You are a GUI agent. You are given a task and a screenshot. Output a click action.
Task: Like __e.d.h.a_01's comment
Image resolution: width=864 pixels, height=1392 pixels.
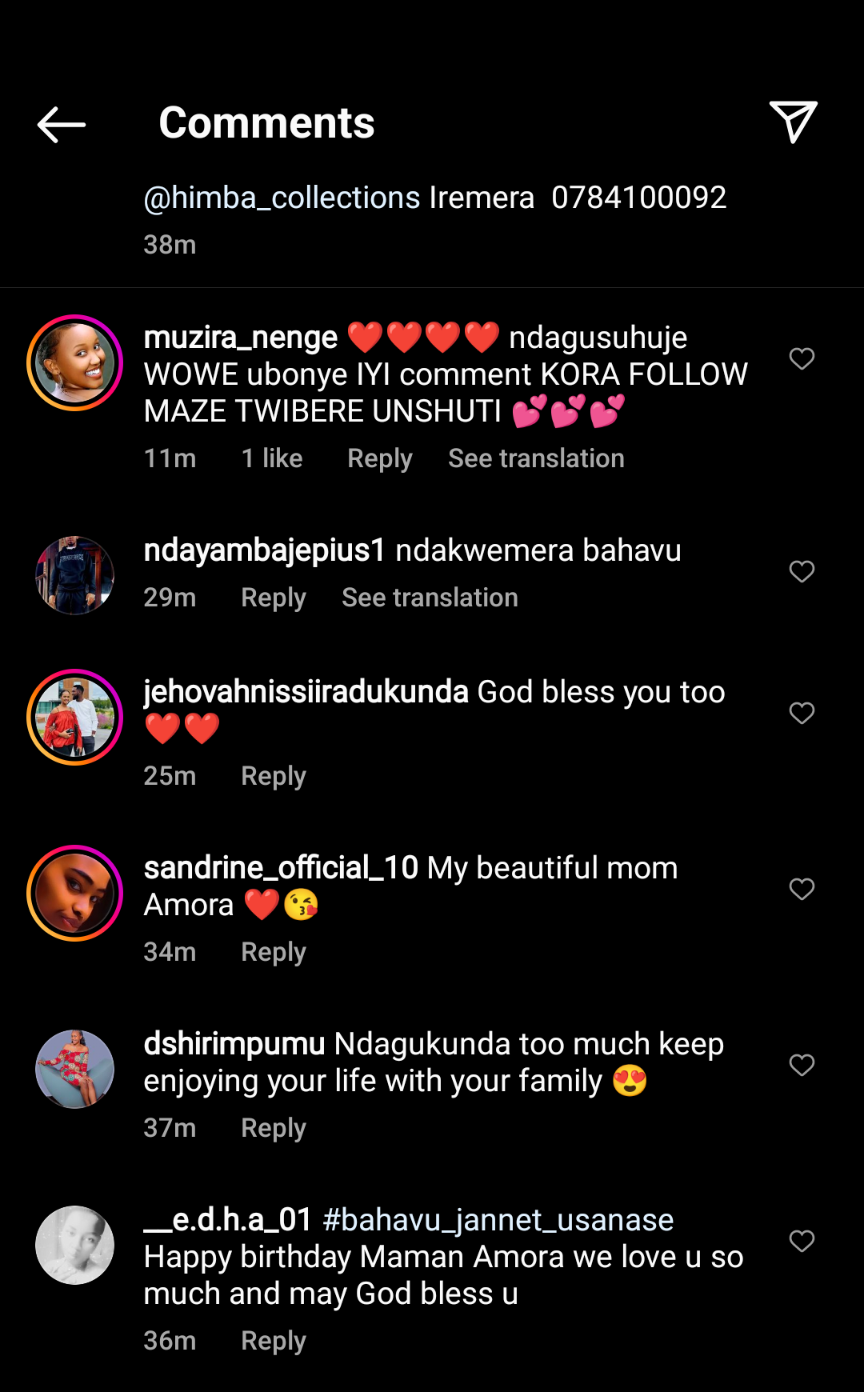802,1241
